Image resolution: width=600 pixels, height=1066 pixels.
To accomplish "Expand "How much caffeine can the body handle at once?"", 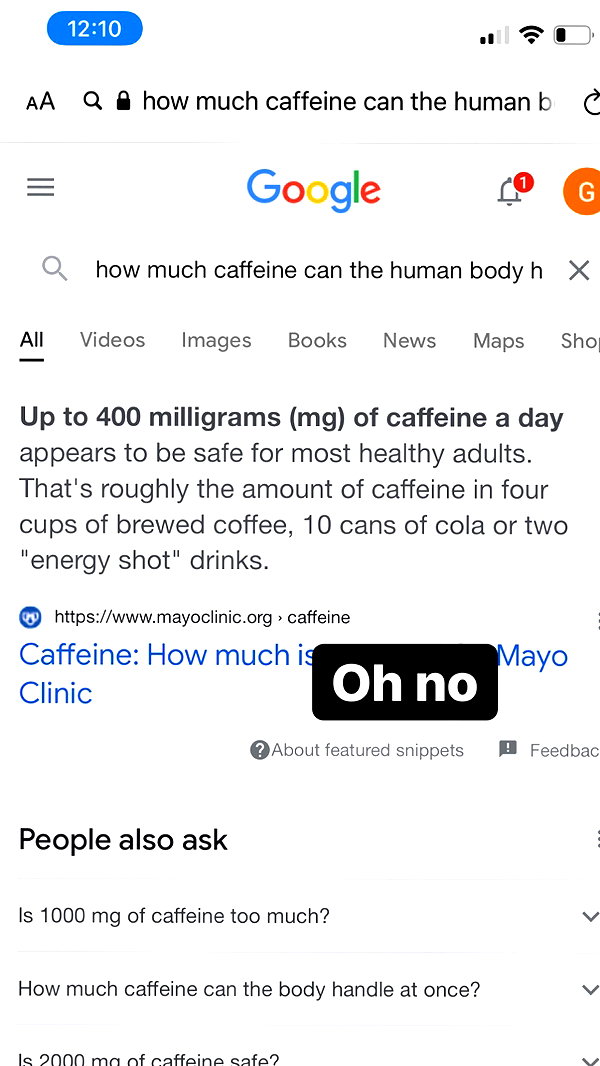I will 308,988.
